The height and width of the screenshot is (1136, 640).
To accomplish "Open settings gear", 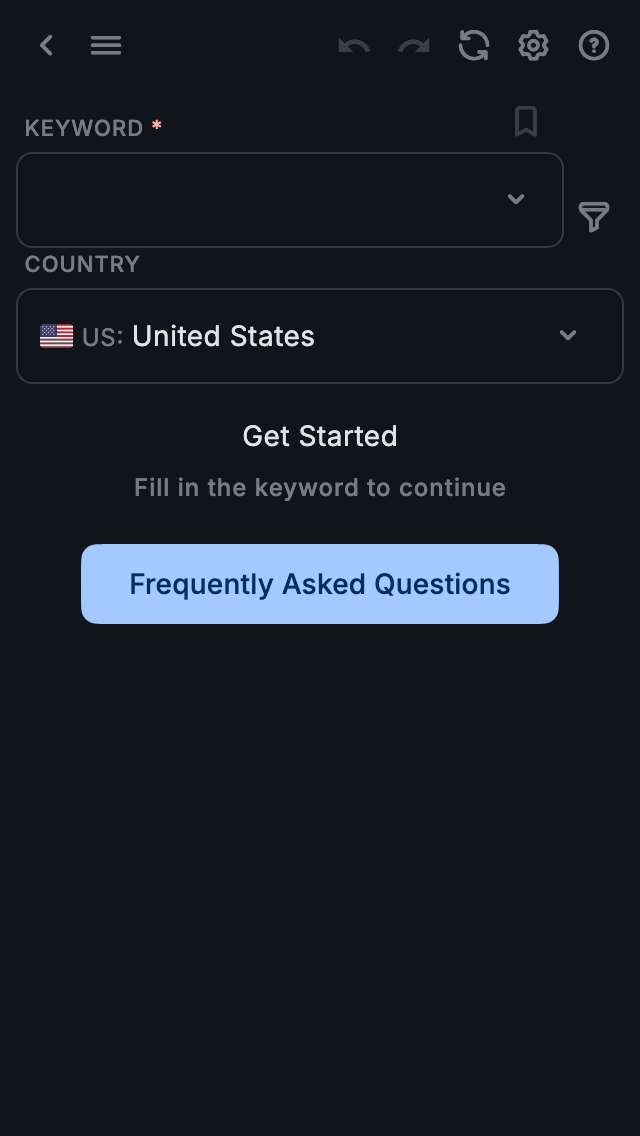I will pyautogui.click(x=534, y=45).
